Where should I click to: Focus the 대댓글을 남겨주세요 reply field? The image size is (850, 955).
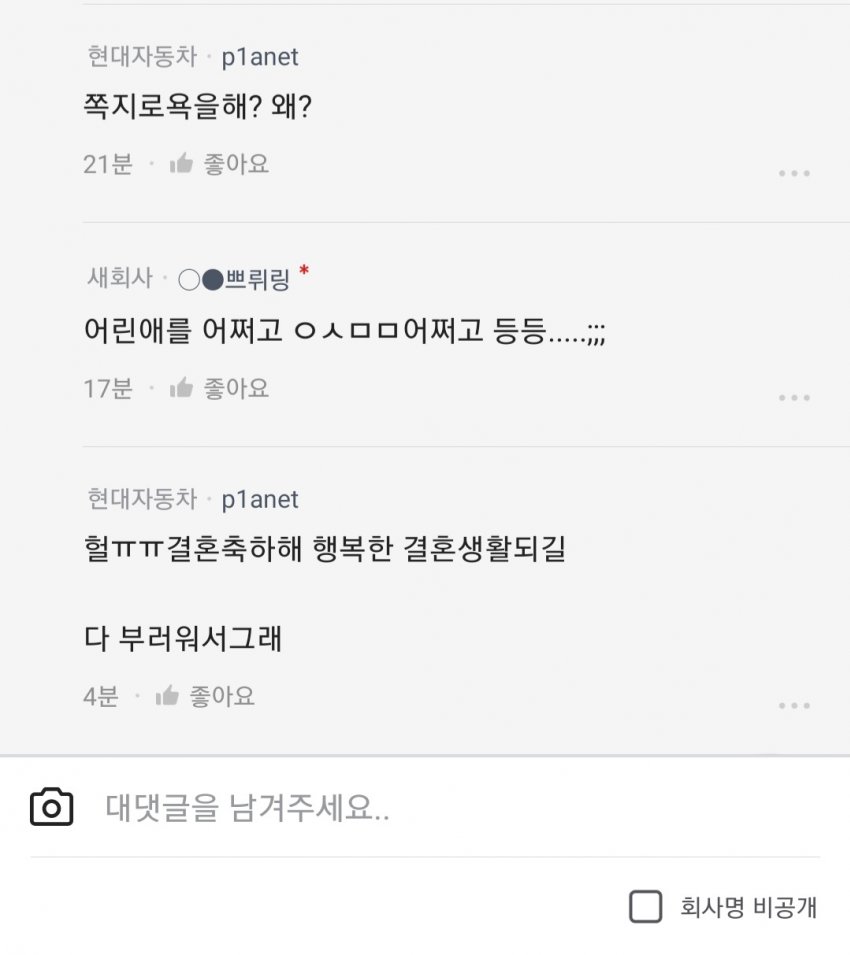click(x=400, y=808)
